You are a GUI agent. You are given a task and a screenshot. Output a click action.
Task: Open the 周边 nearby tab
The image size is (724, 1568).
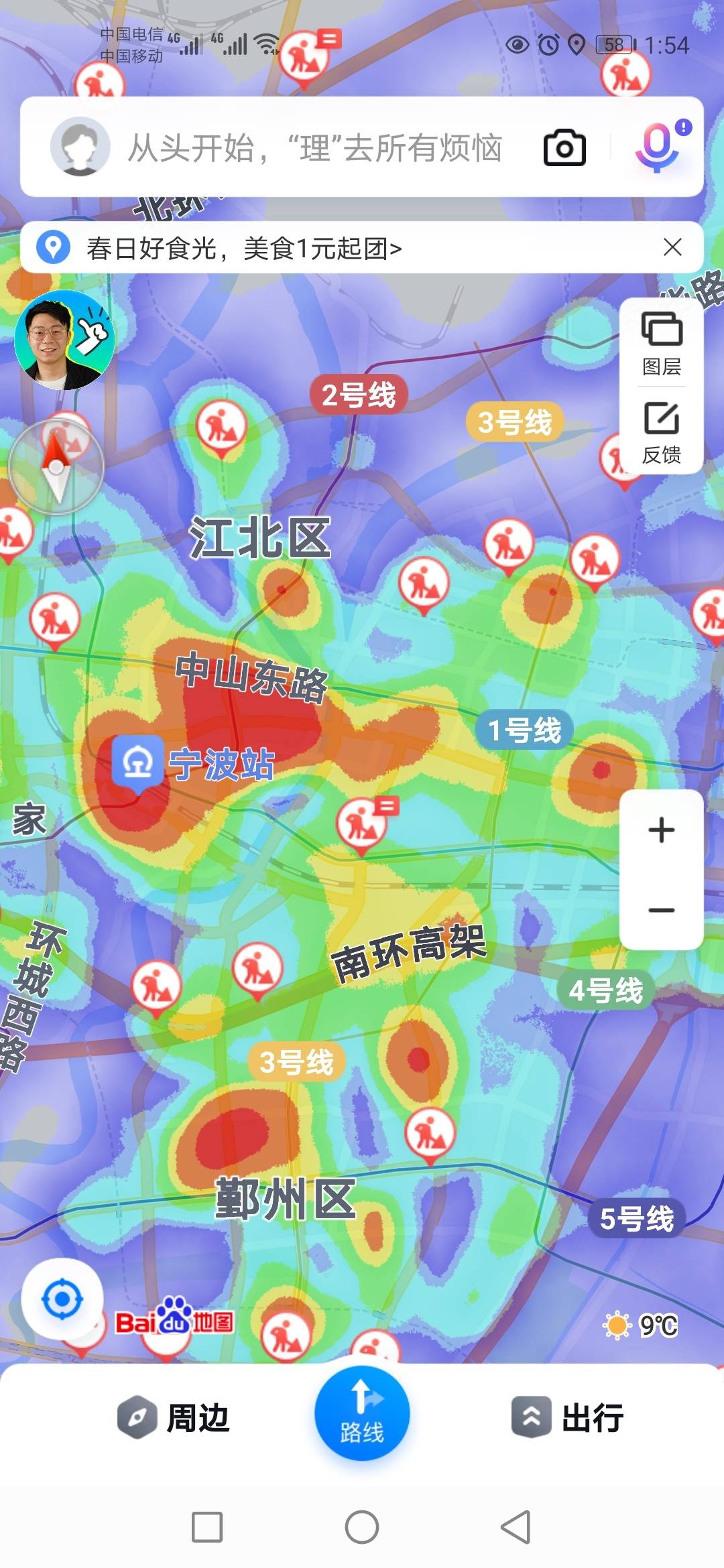174,1419
